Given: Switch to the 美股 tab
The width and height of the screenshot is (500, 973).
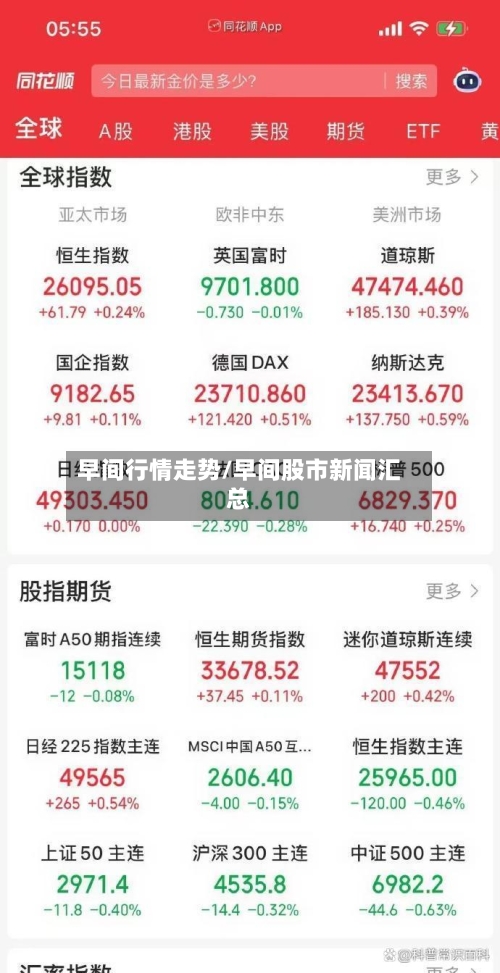Looking at the screenshot, I should pos(269,131).
